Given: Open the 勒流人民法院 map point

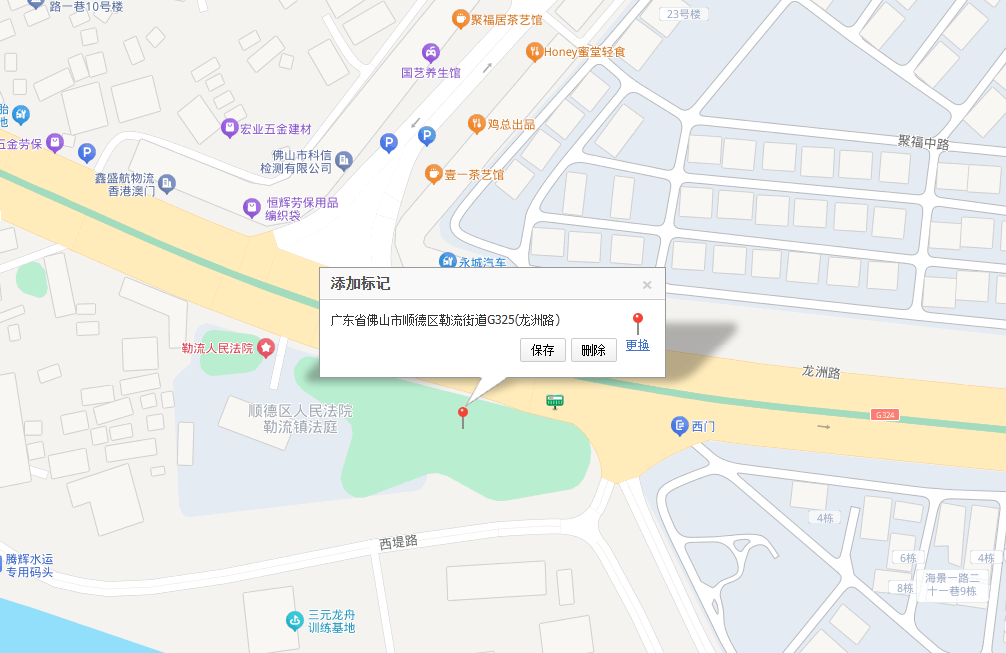Looking at the screenshot, I should [x=266, y=348].
